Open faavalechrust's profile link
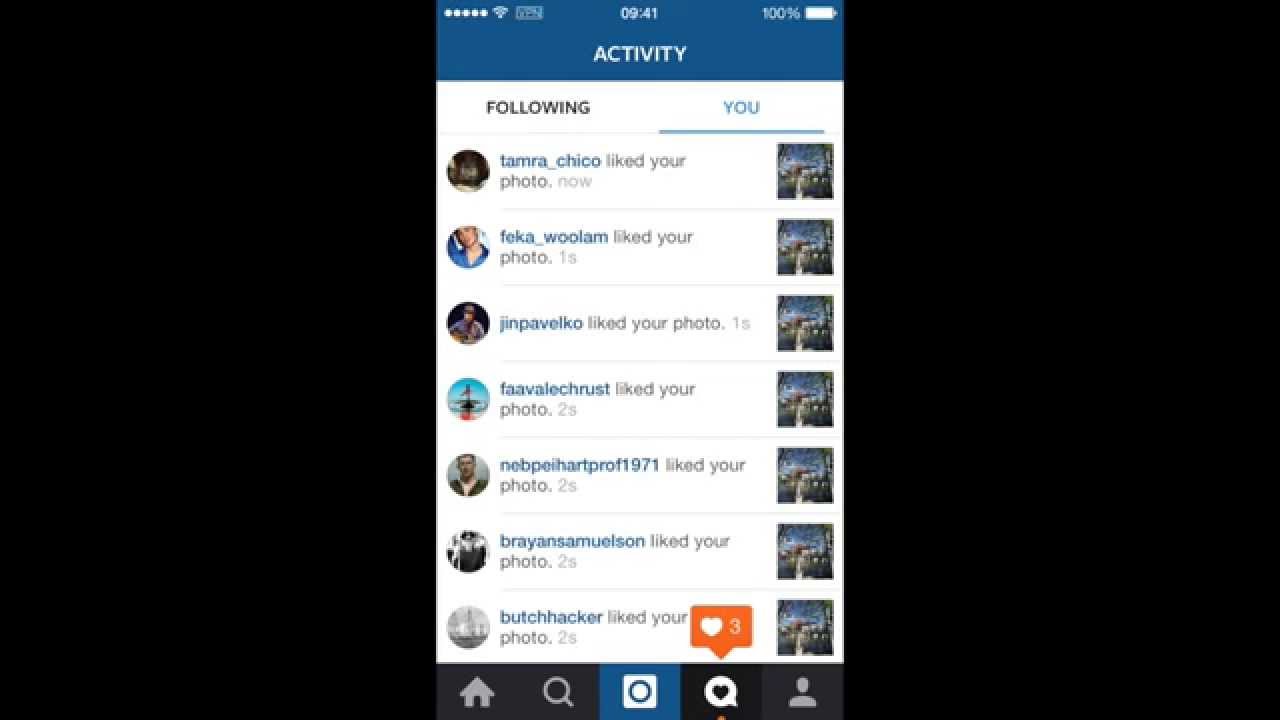This screenshot has width=1280, height=720. tap(555, 389)
